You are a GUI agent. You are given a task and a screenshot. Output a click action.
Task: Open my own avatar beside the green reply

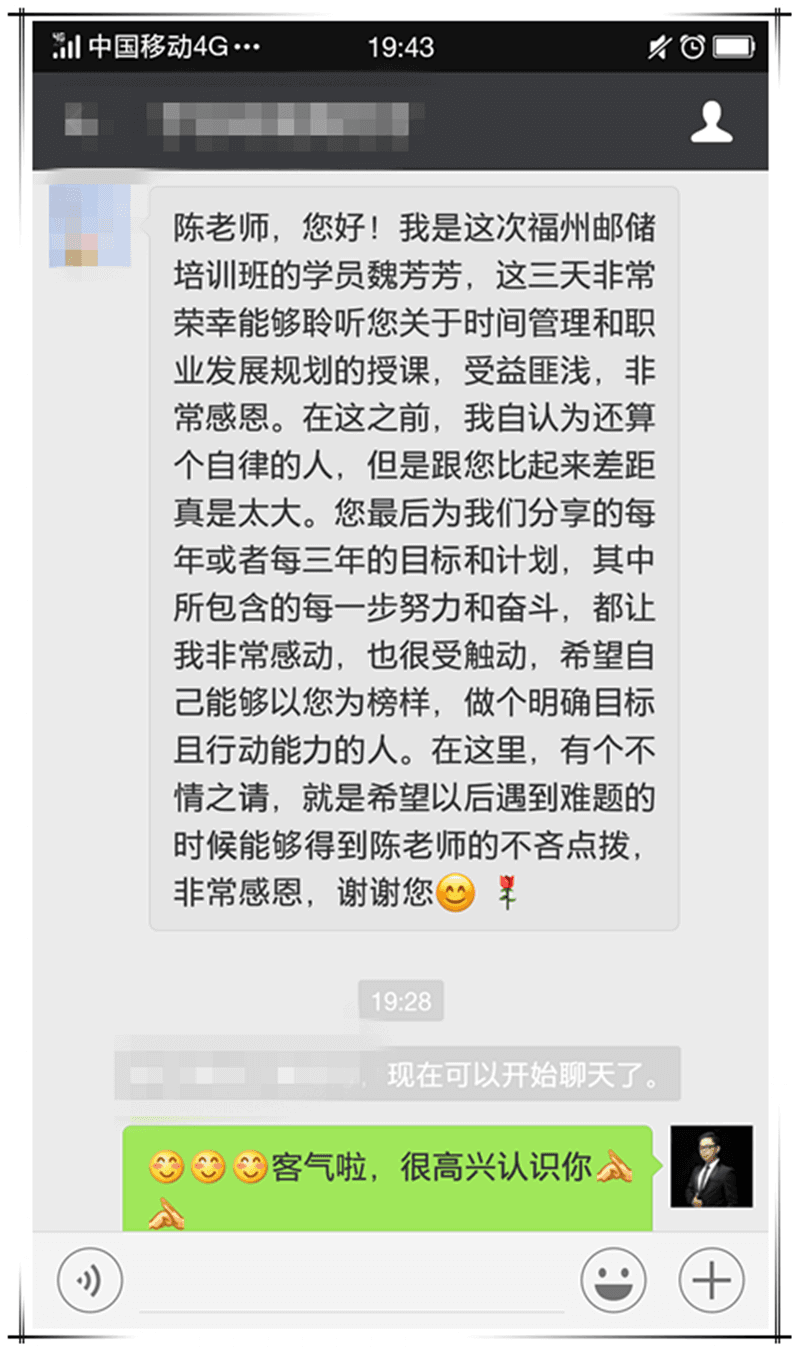[711, 1166]
